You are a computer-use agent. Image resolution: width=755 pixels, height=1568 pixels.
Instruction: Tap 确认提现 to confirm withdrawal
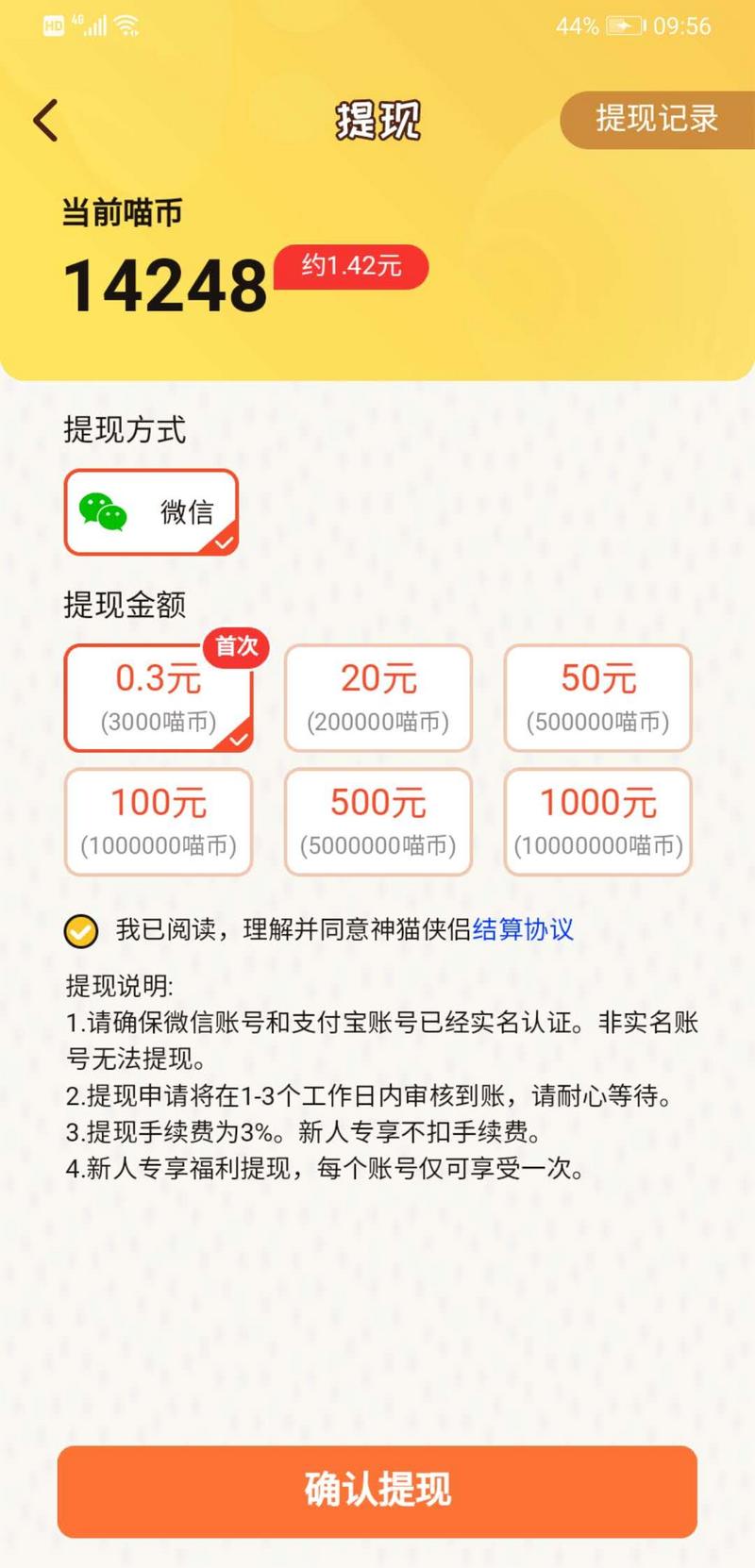(x=377, y=1491)
